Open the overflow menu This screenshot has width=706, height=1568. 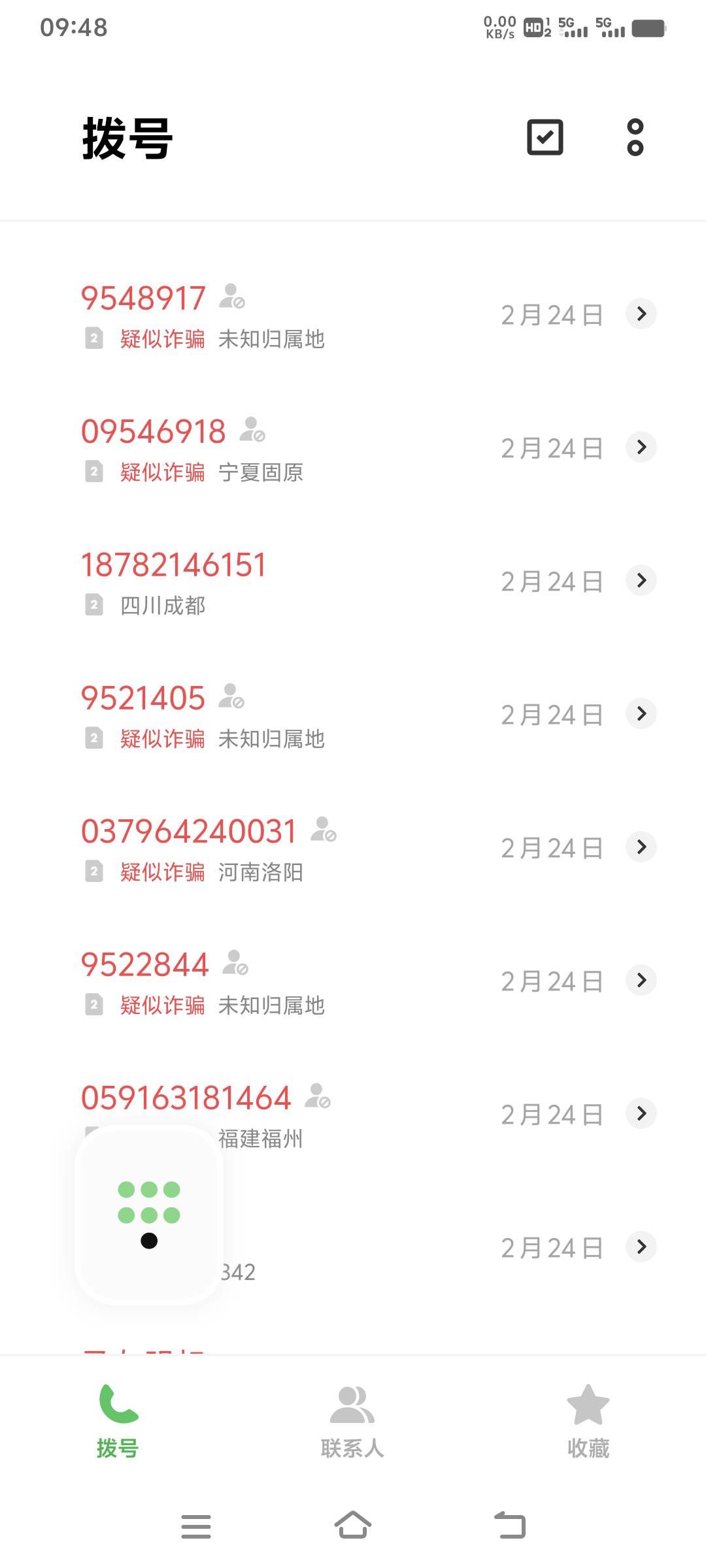pyautogui.click(x=635, y=137)
